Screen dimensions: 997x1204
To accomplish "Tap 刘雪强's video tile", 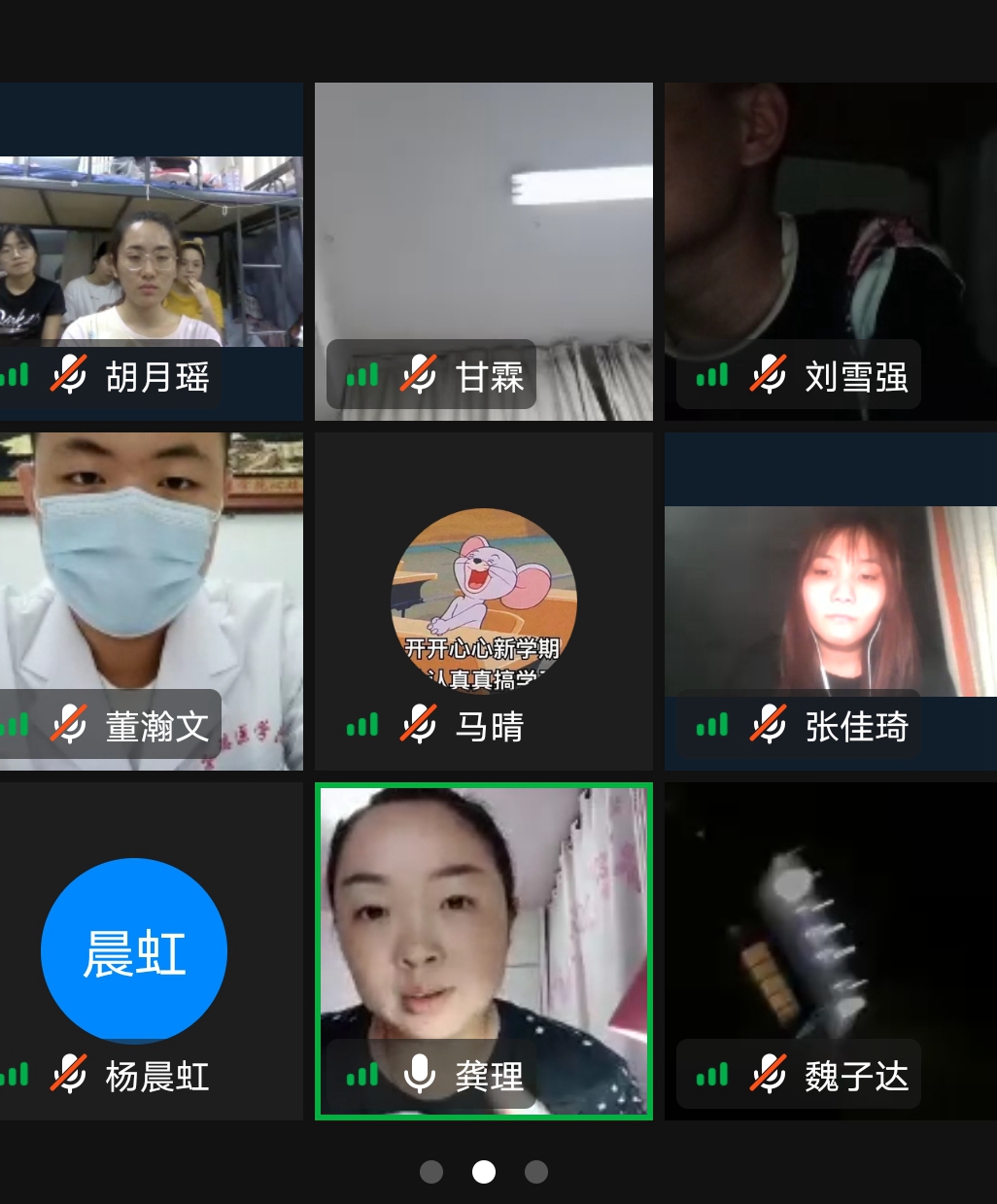I will tap(831, 251).
